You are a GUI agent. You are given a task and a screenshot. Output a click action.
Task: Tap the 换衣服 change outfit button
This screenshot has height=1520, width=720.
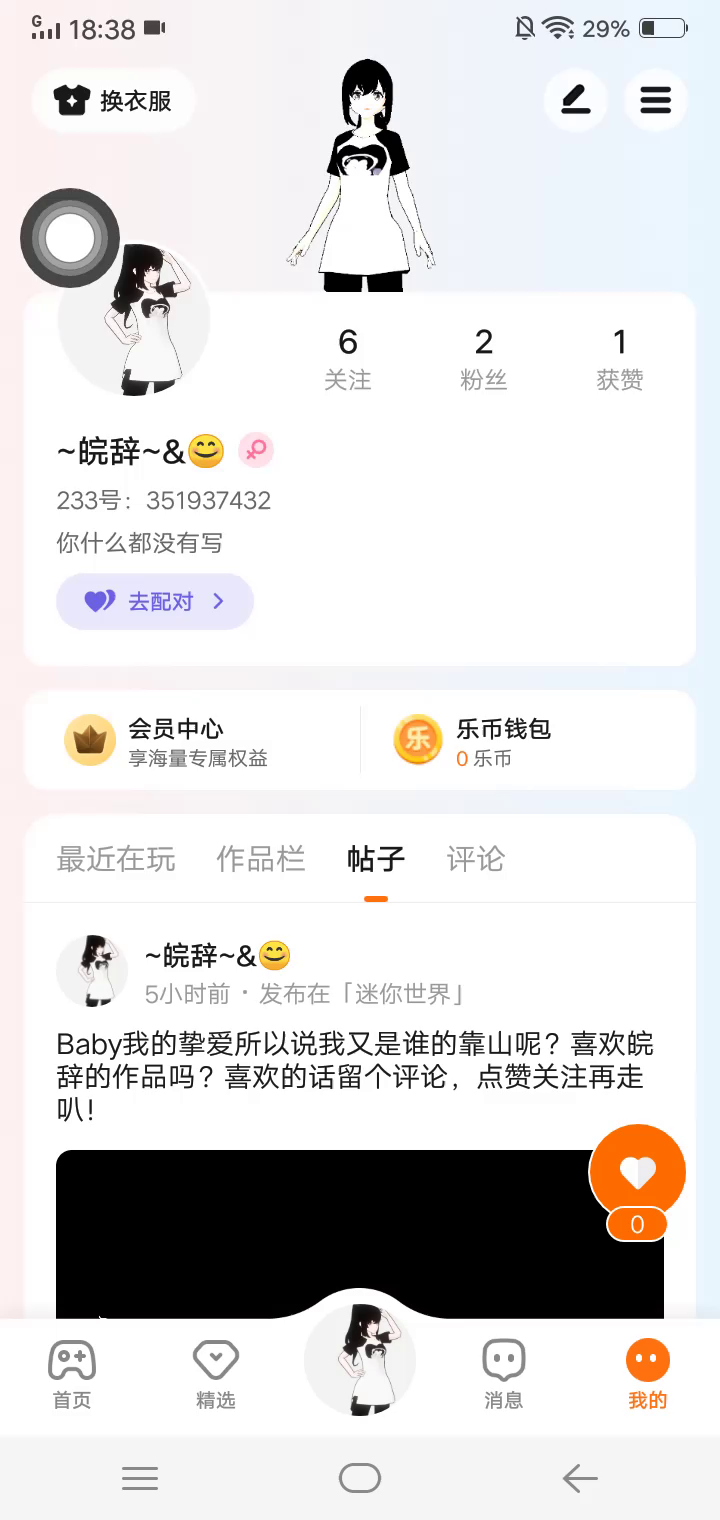tap(113, 101)
